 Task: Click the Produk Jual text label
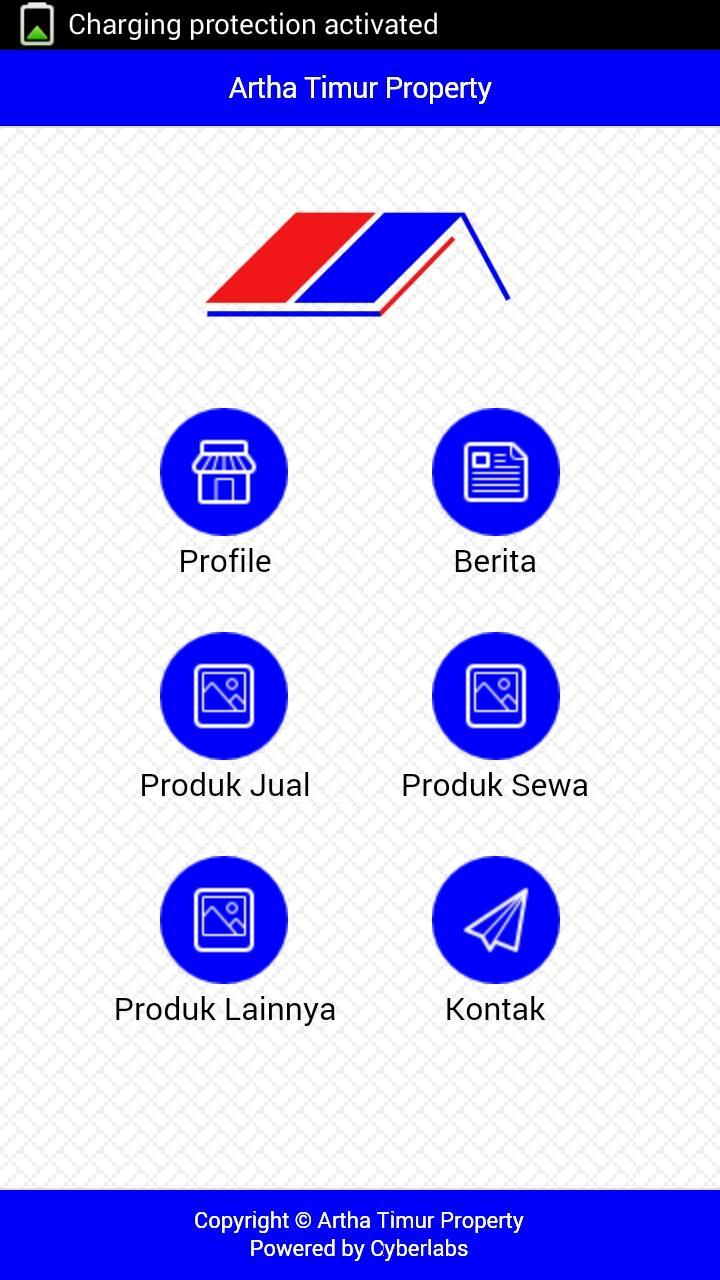pyautogui.click(x=224, y=785)
